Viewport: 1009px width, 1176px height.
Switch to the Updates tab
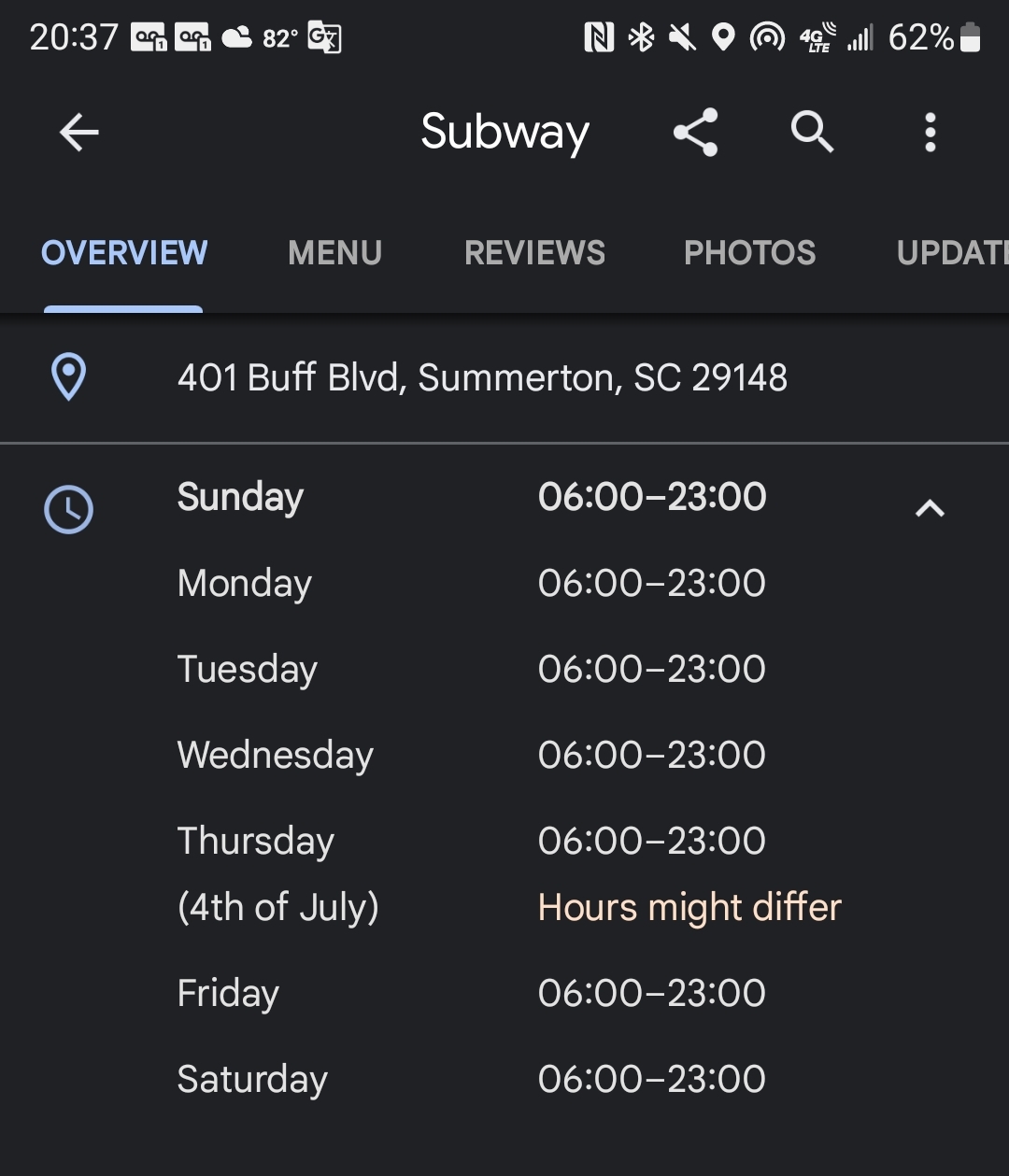pos(951,253)
